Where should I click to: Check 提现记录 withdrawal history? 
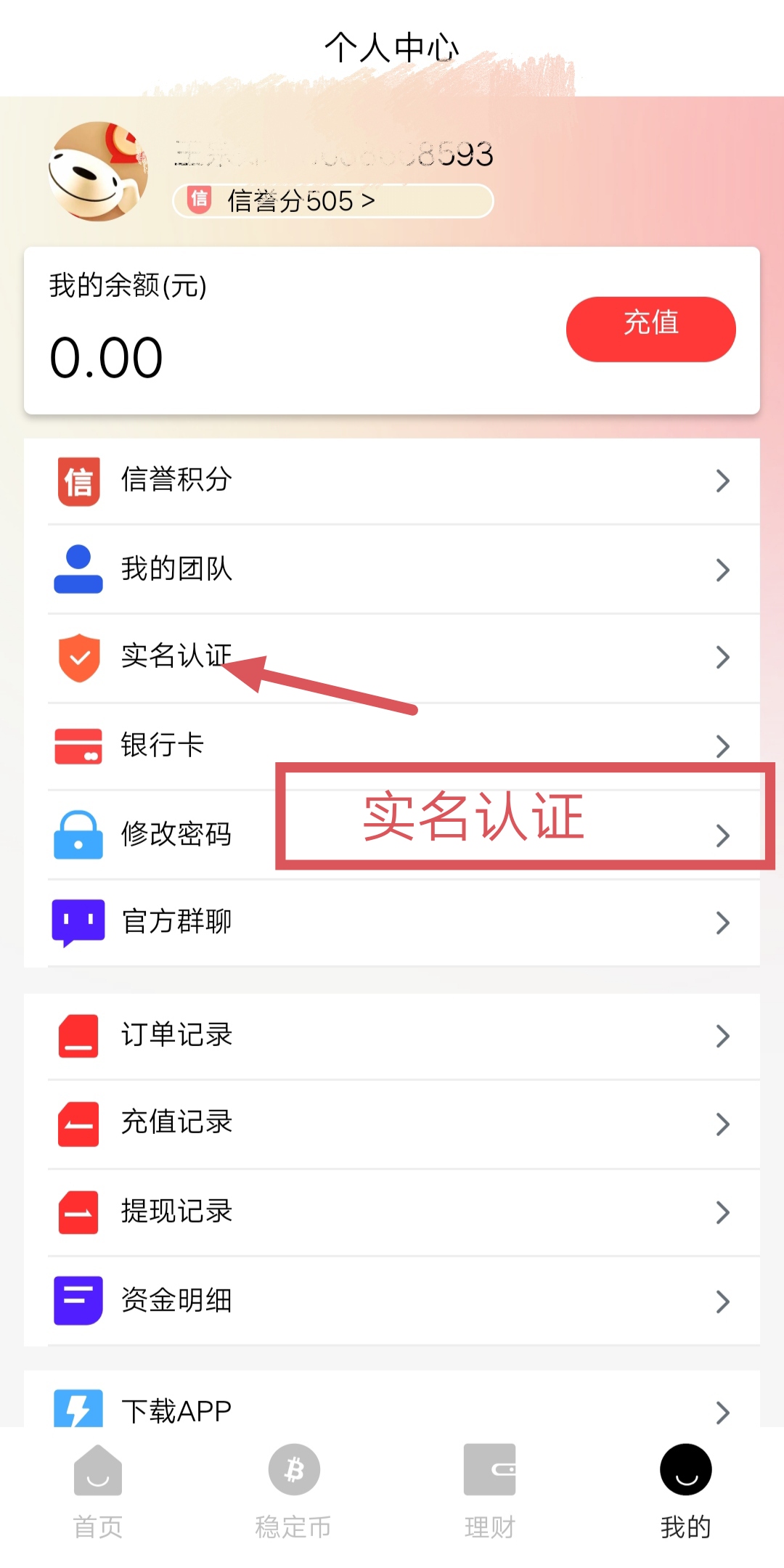coord(392,1212)
